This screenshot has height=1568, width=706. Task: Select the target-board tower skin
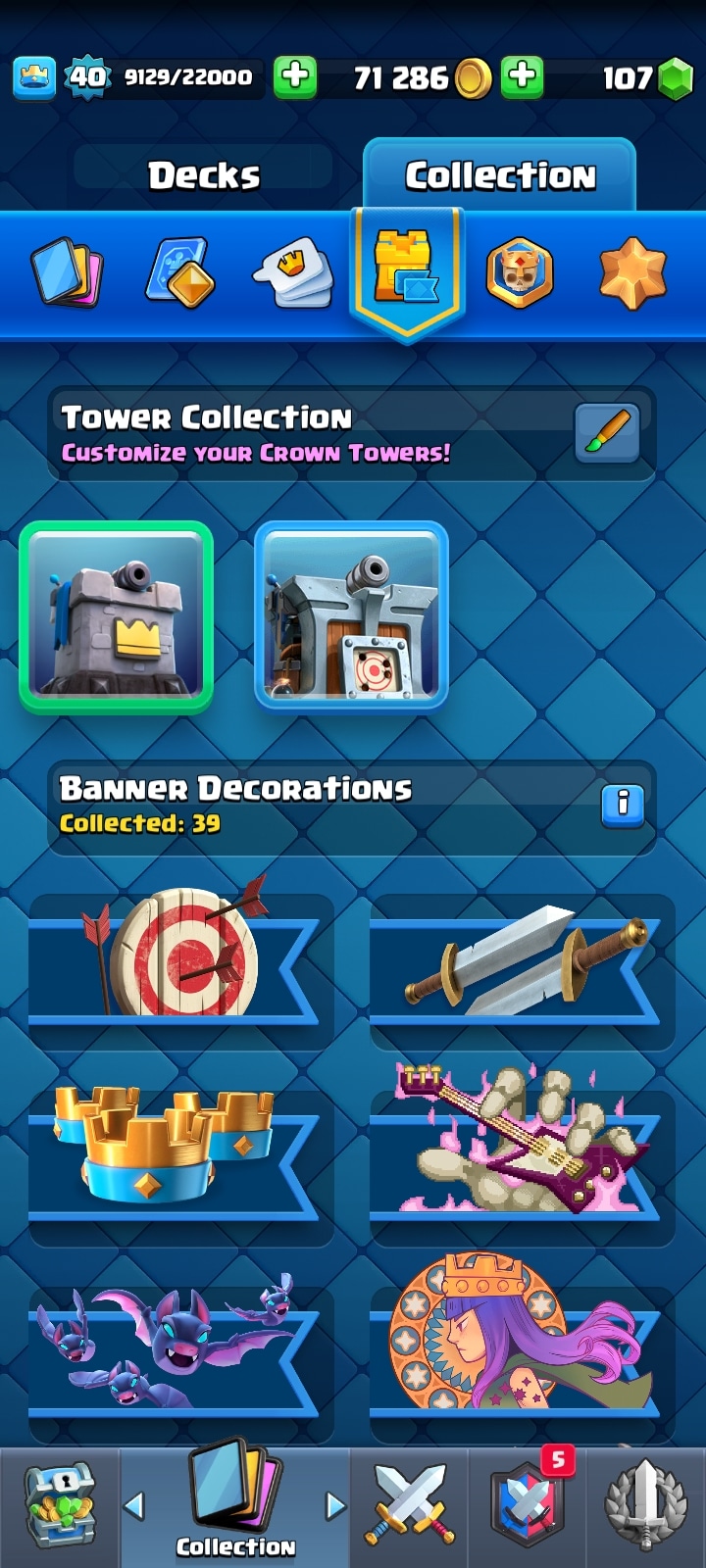[351, 615]
